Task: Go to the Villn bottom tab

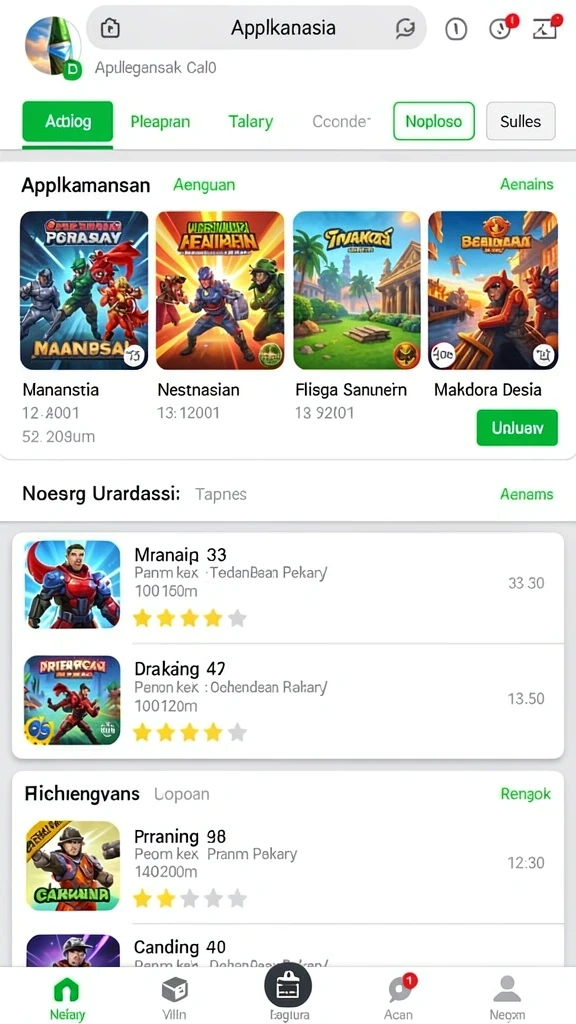Action: [174, 998]
